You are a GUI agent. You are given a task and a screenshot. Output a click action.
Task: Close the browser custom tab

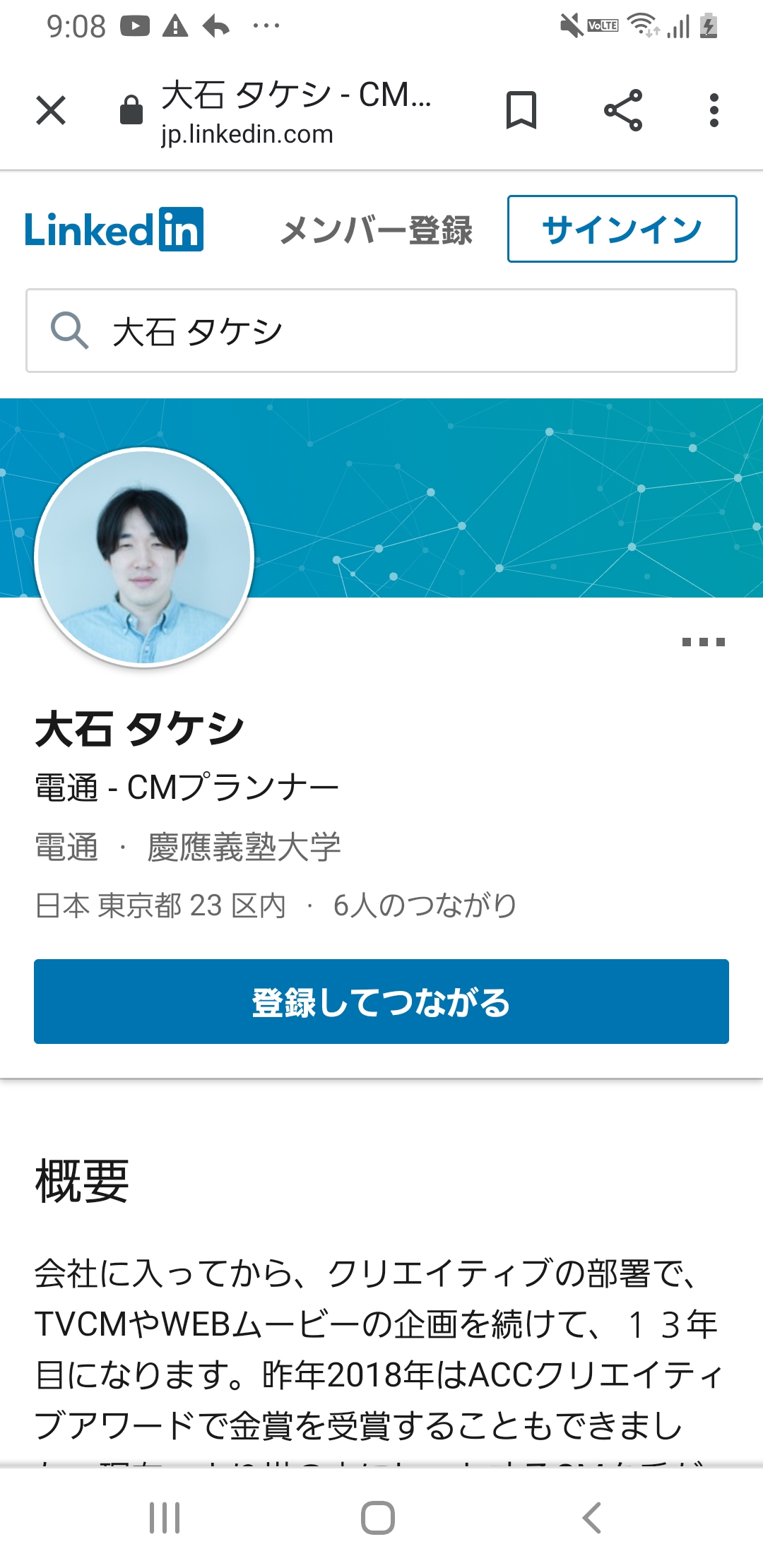click(x=51, y=111)
